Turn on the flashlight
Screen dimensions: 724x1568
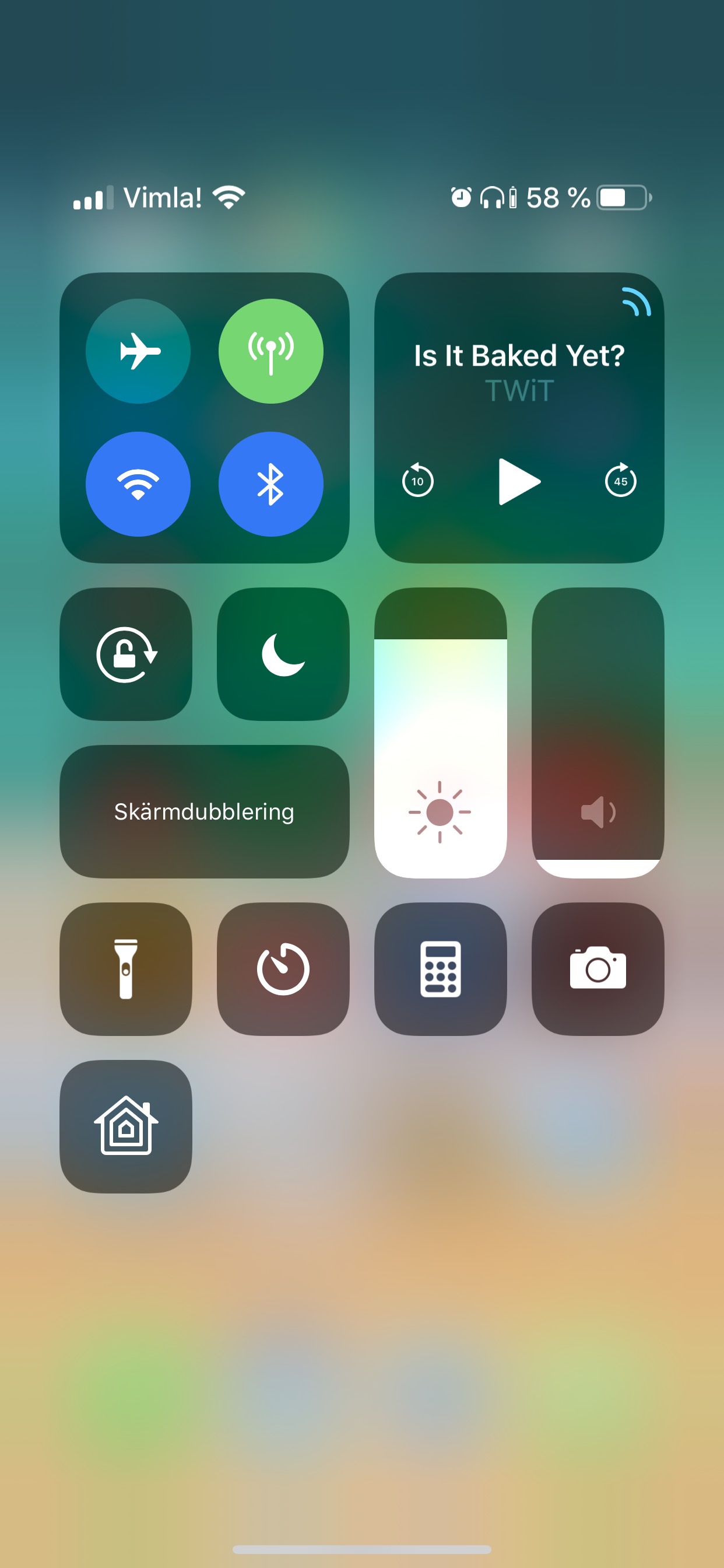(x=126, y=969)
